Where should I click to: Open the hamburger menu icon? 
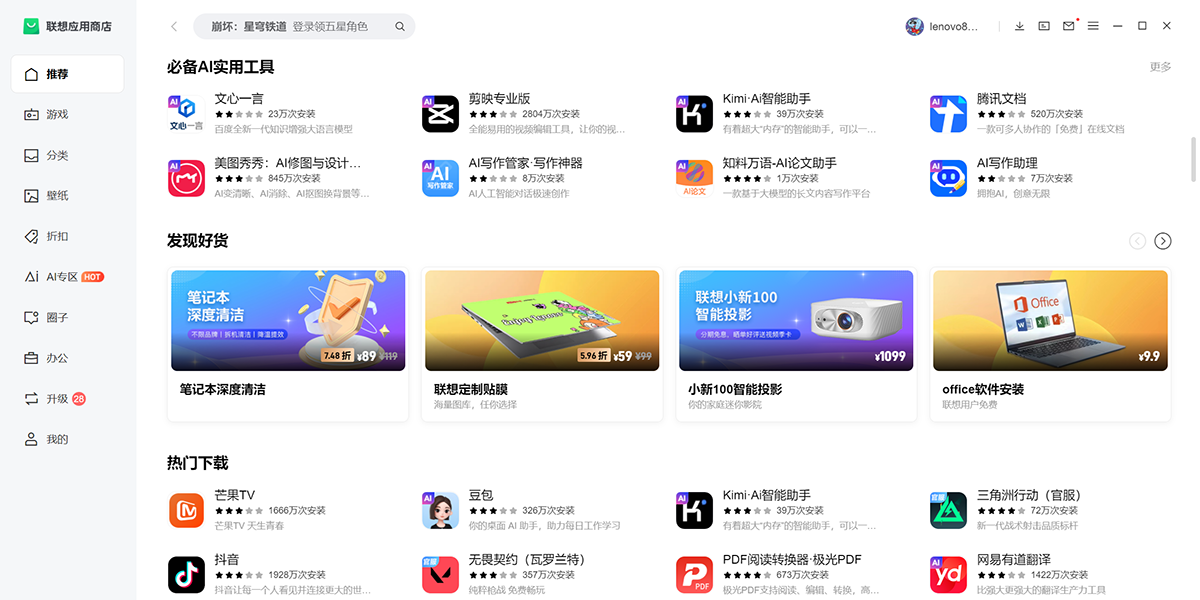click(1093, 26)
